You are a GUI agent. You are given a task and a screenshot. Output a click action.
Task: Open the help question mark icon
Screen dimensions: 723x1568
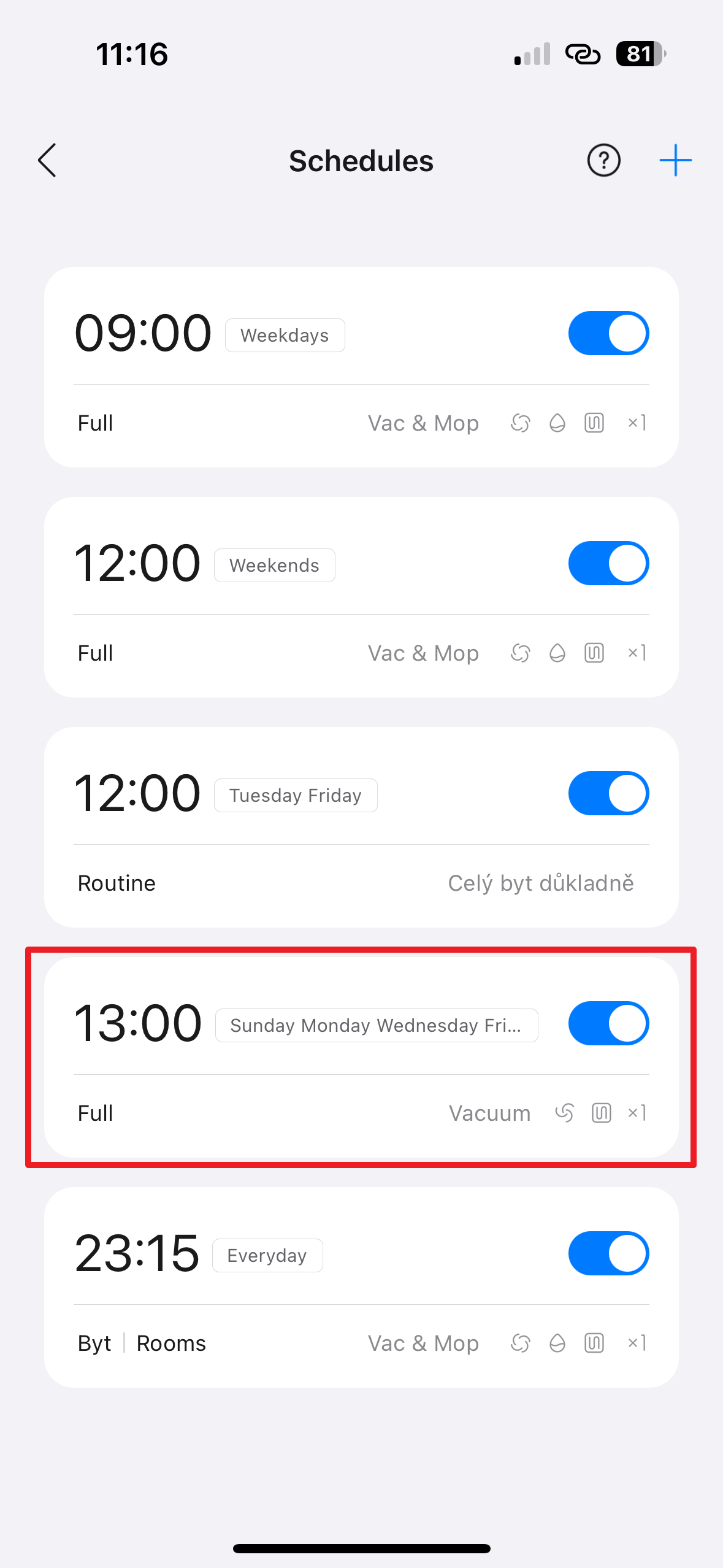[603, 161]
